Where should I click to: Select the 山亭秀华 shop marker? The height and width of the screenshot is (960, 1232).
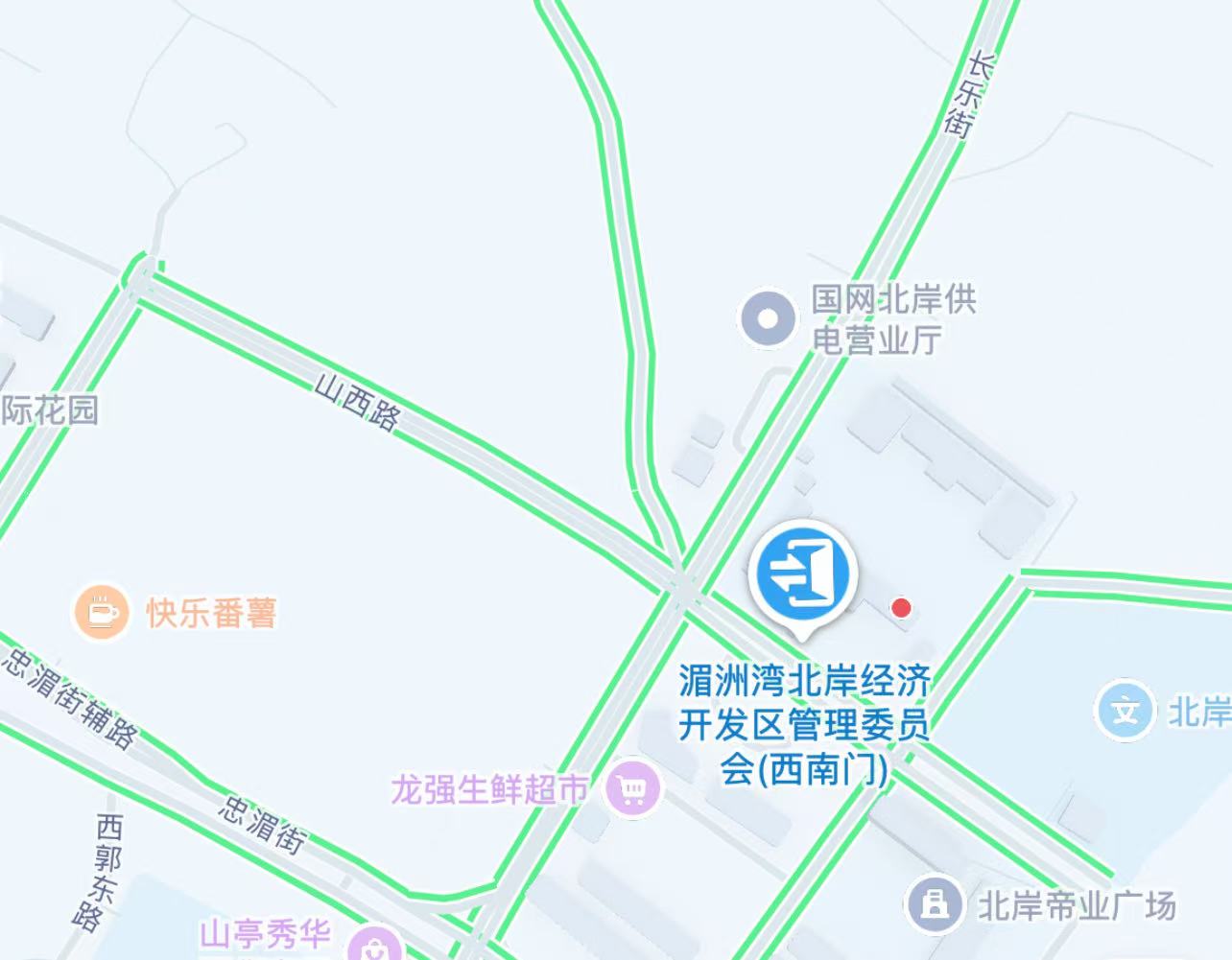[x=374, y=945]
